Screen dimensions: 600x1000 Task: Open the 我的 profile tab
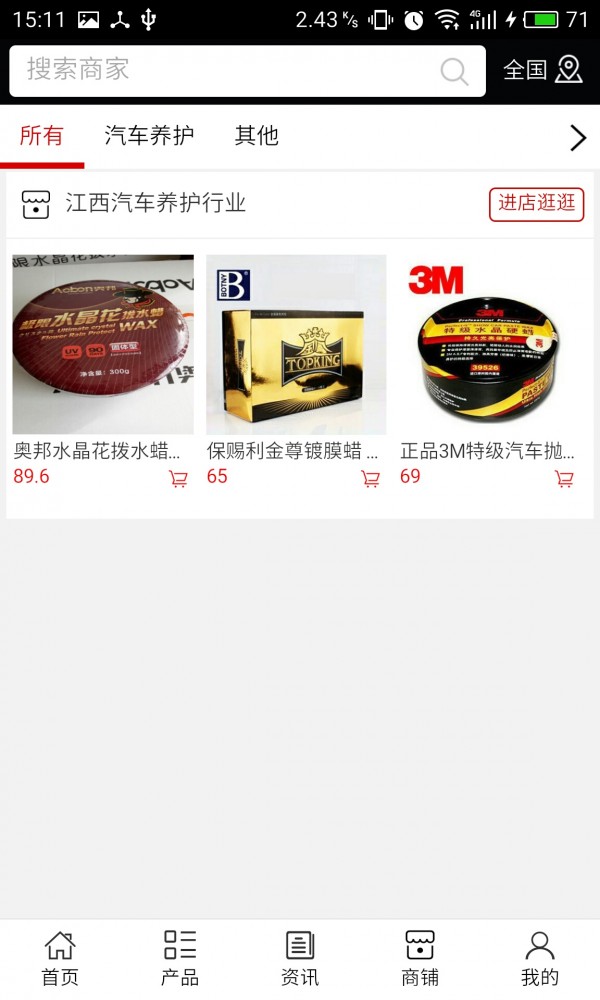(x=540, y=958)
